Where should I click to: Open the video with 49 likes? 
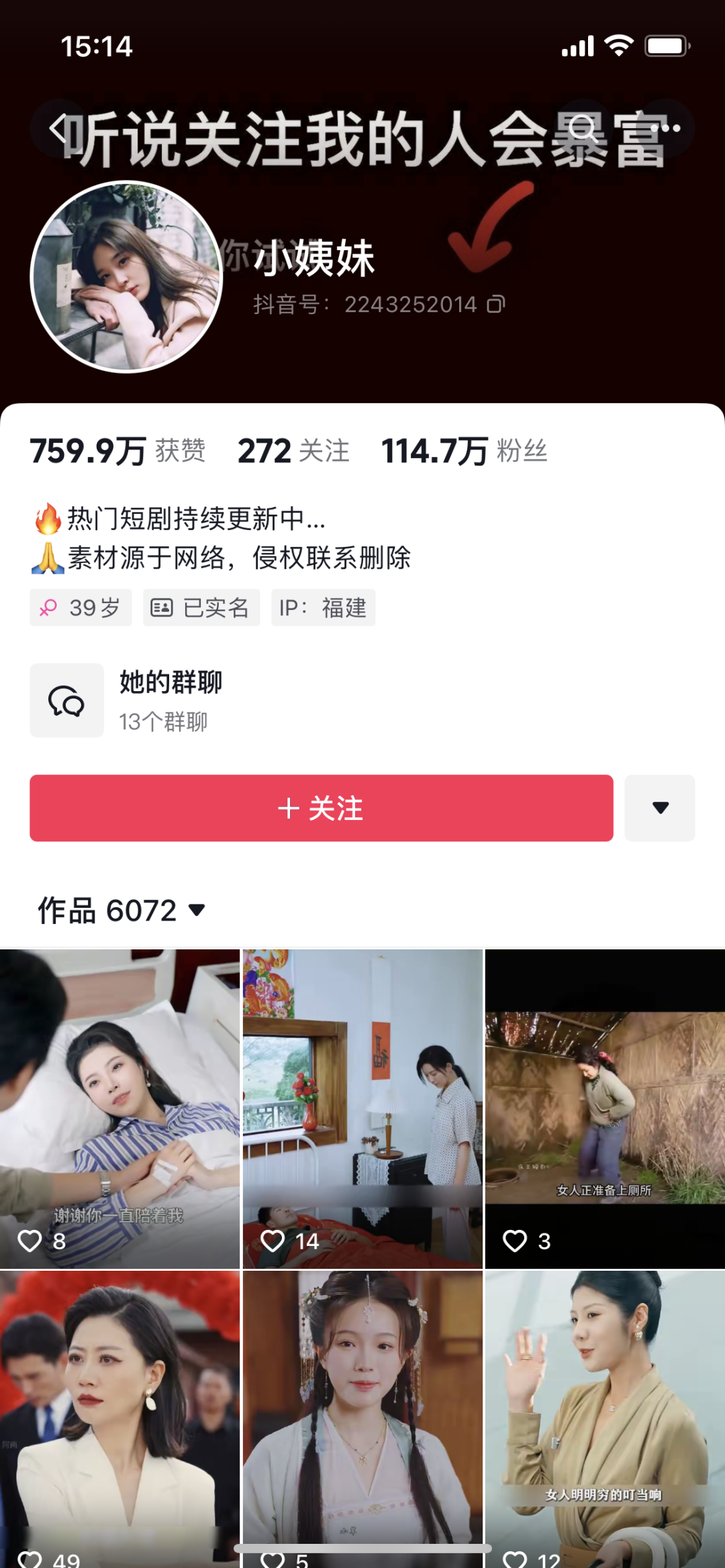coord(119,1419)
